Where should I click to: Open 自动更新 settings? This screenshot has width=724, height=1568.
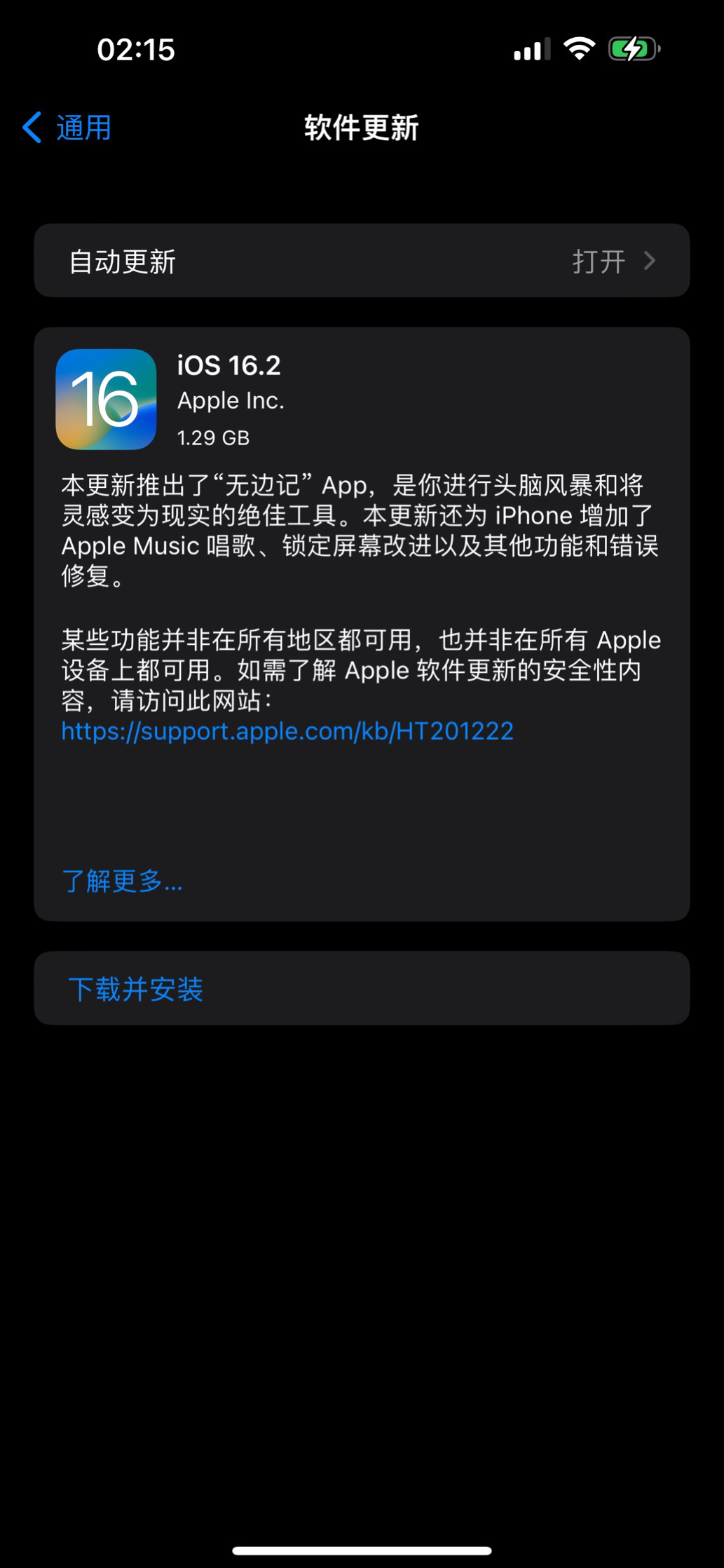361,260
